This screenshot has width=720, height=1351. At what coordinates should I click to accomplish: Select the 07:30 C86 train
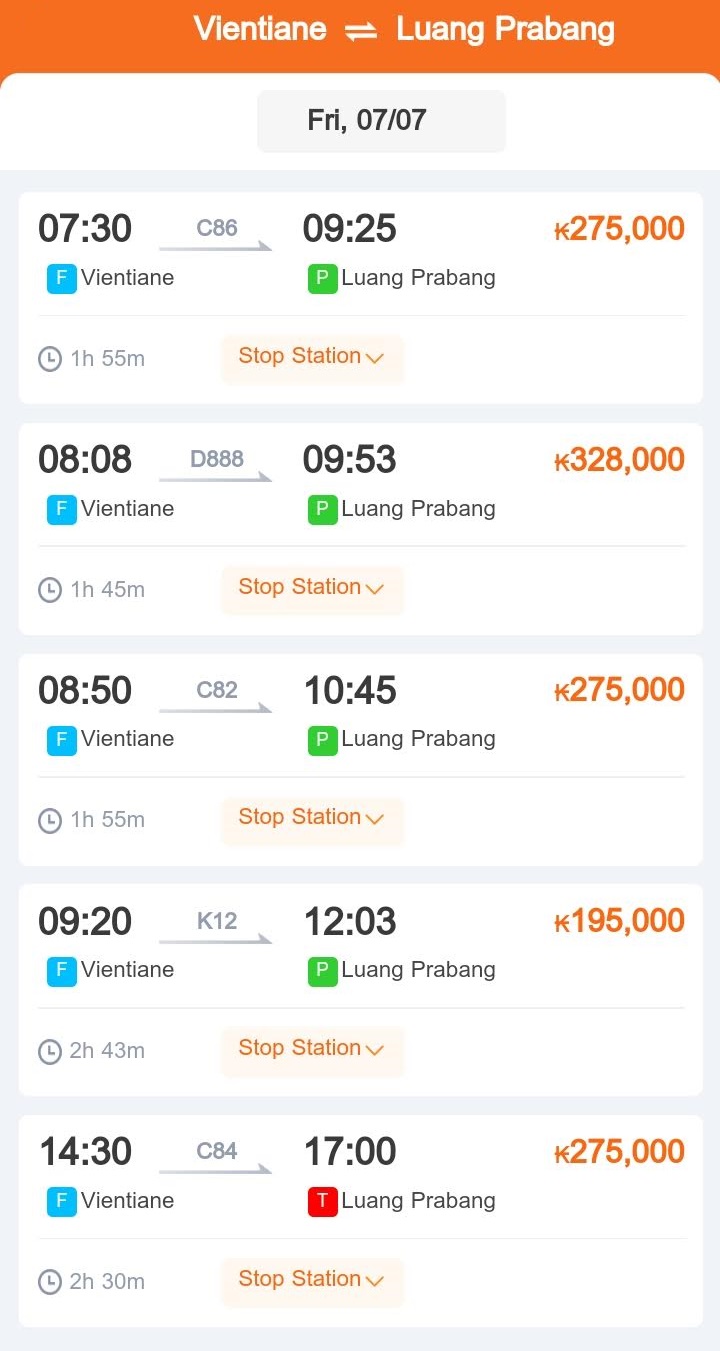[361, 298]
